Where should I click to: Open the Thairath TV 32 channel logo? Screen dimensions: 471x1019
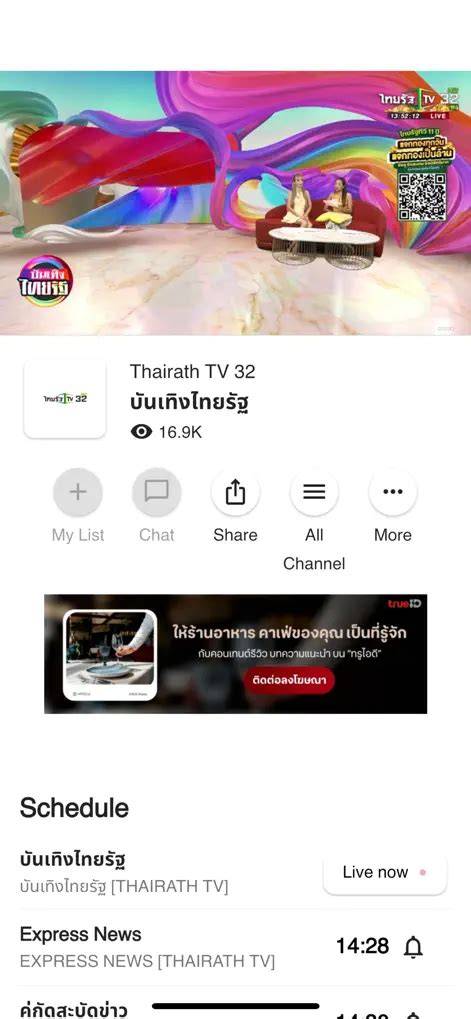[x=65, y=398]
